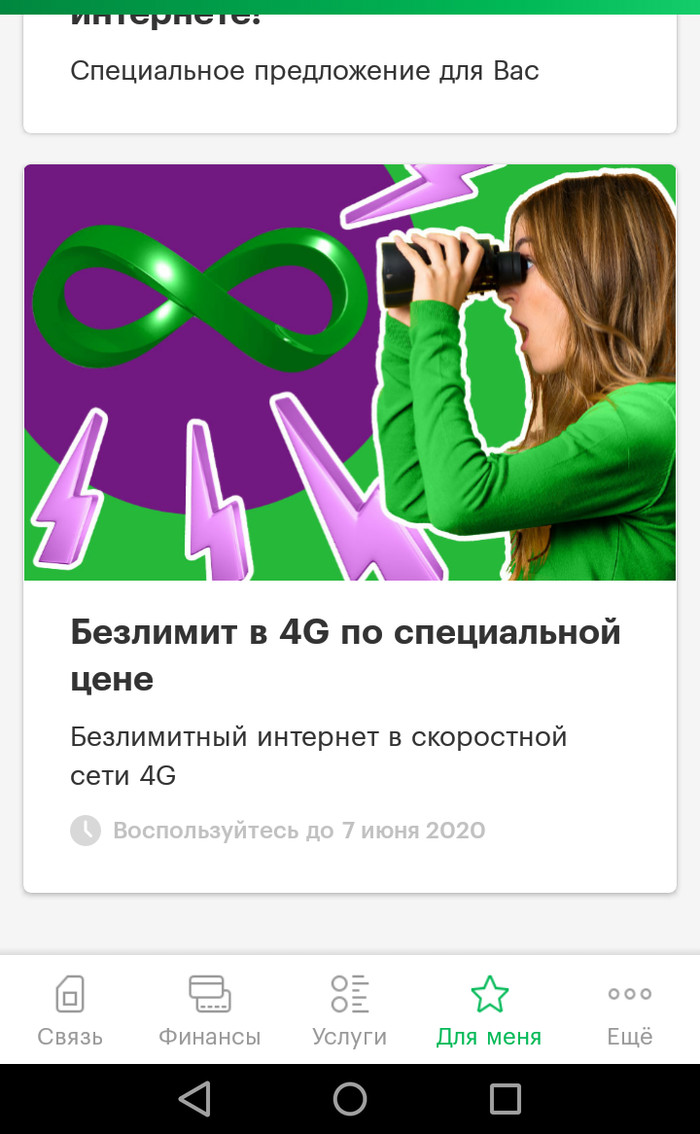
Task: Open the Услуги tab
Action: tap(350, 1010)
